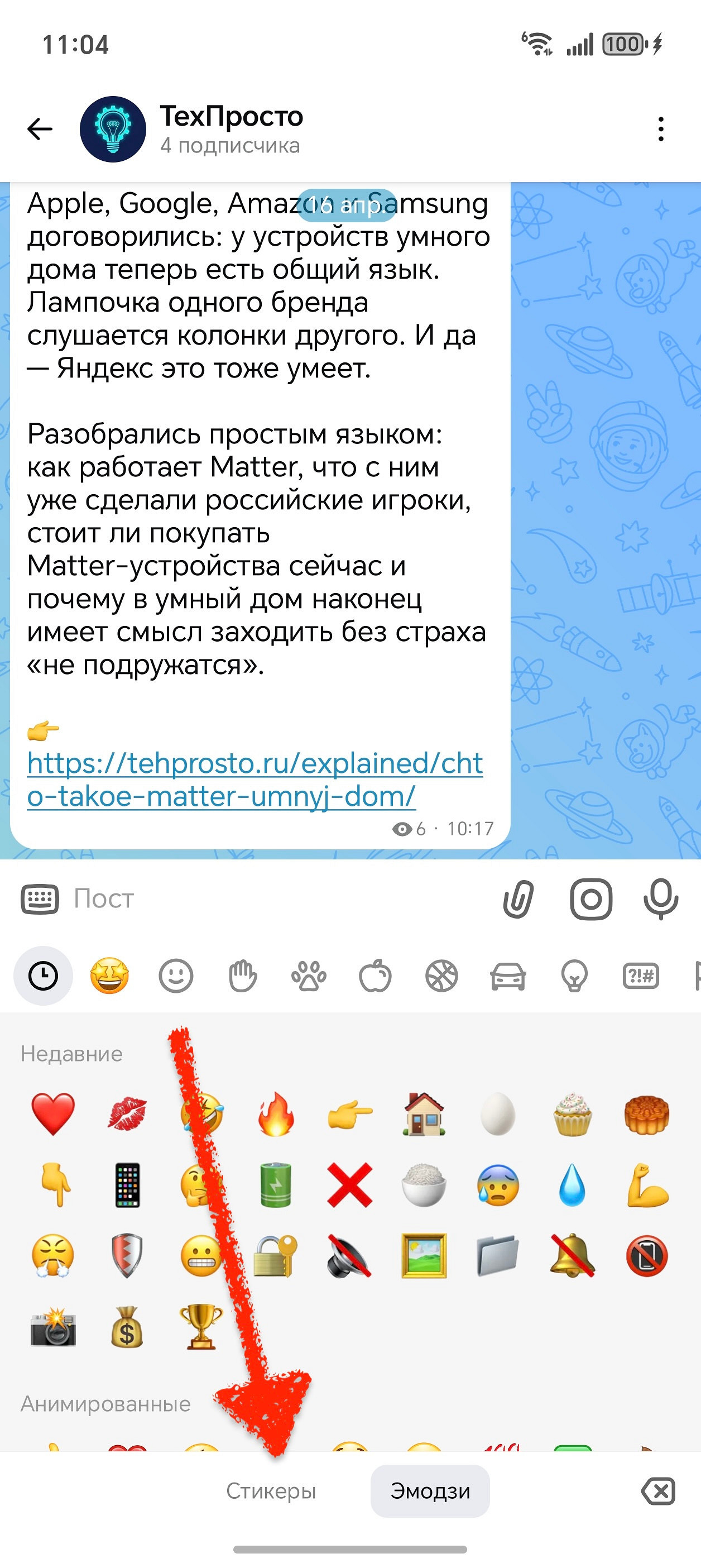Insert the red cross mark emoji

350,1184
